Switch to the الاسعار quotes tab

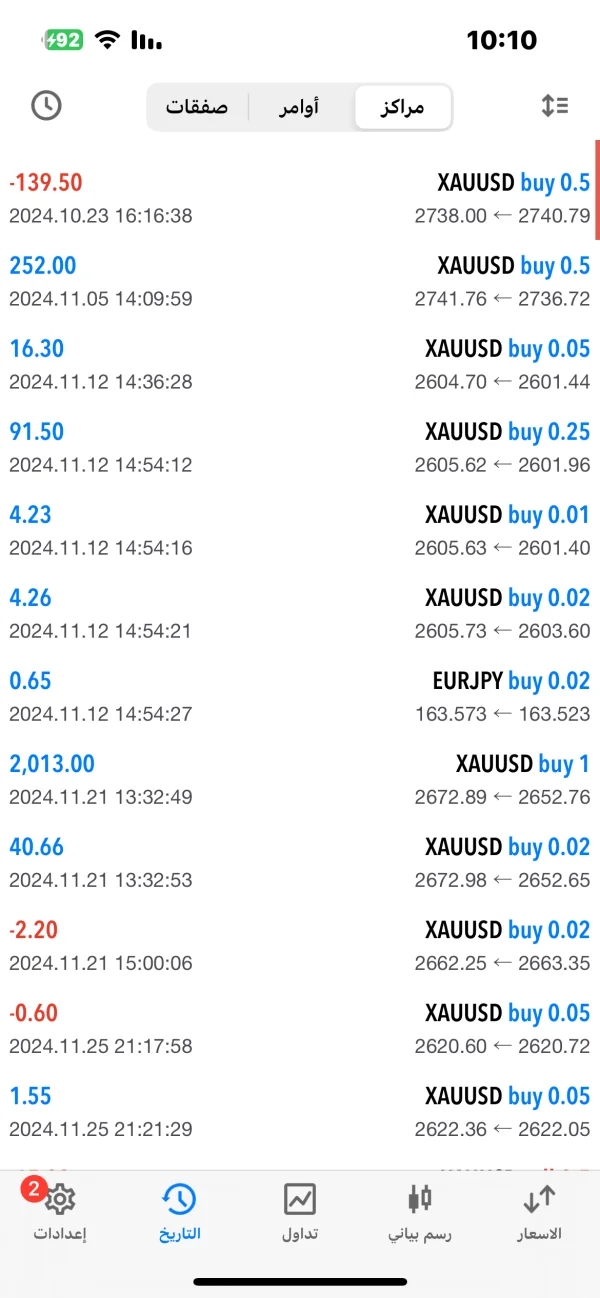539,1210
